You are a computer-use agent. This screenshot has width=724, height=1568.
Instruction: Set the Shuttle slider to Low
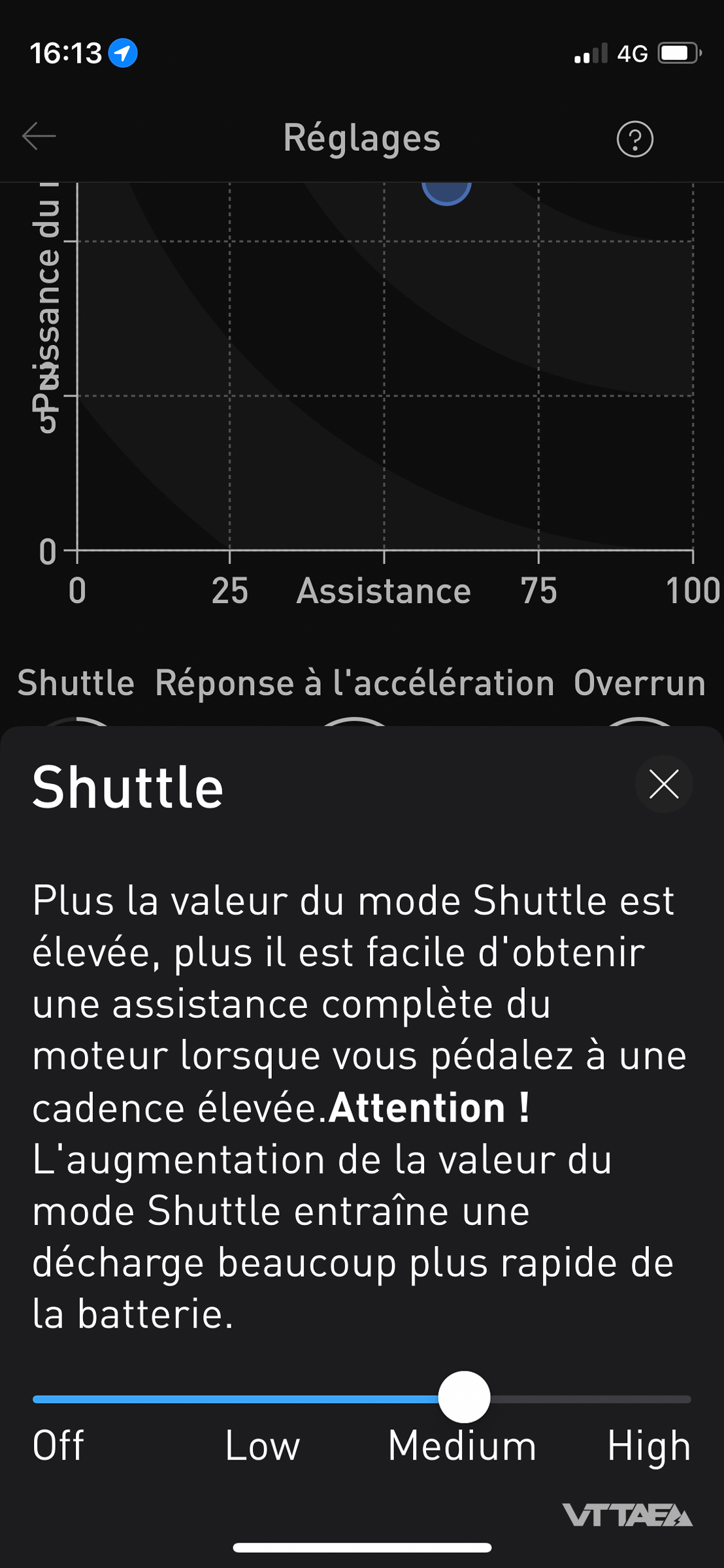pos(254,1399)
